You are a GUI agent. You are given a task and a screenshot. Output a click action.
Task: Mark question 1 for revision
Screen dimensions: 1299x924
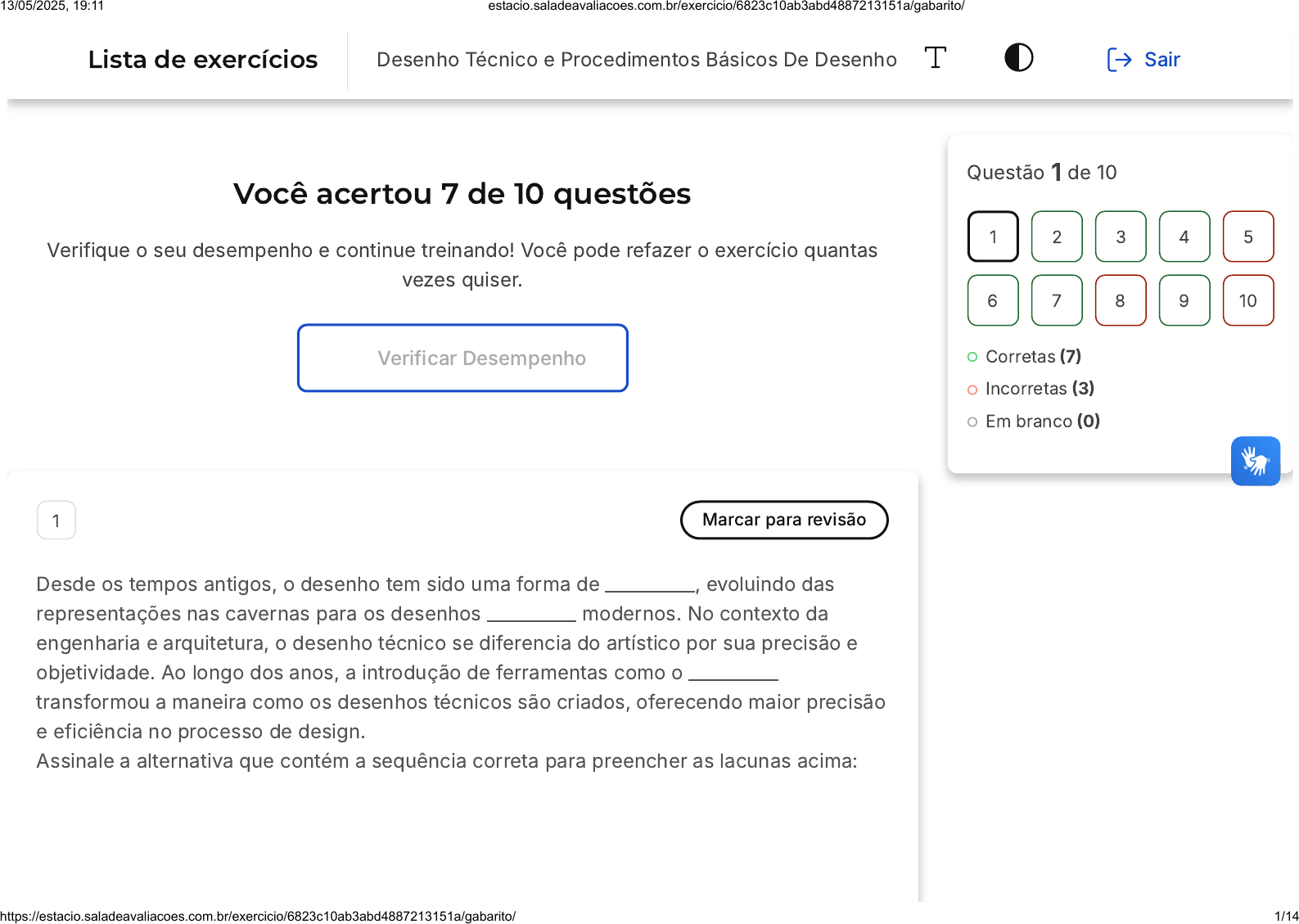click(x=783, y=520)
